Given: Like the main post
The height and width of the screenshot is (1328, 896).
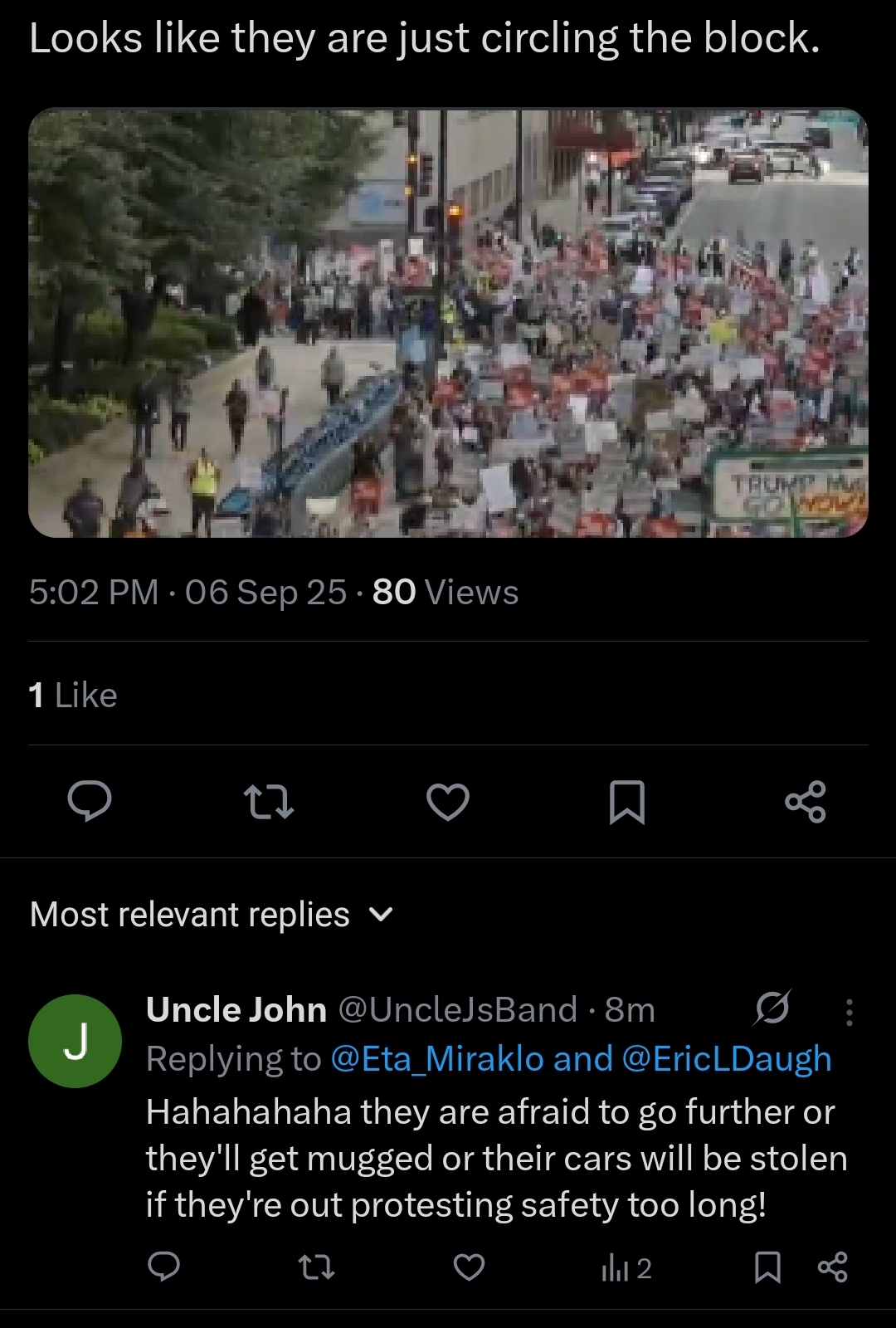Looking at the screenshot, I should tap(448, 802).
